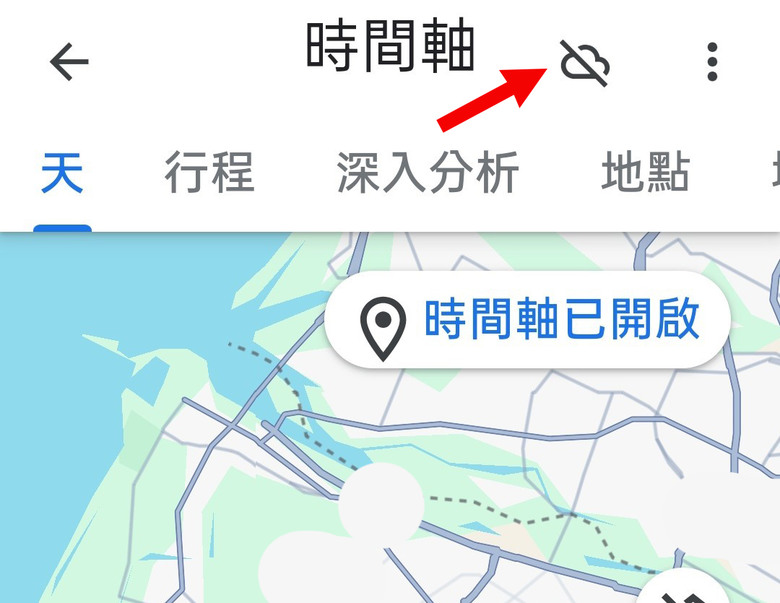
Task: Go back with the arrow icon
Action: pyautogui.click(x=69, y=62)
